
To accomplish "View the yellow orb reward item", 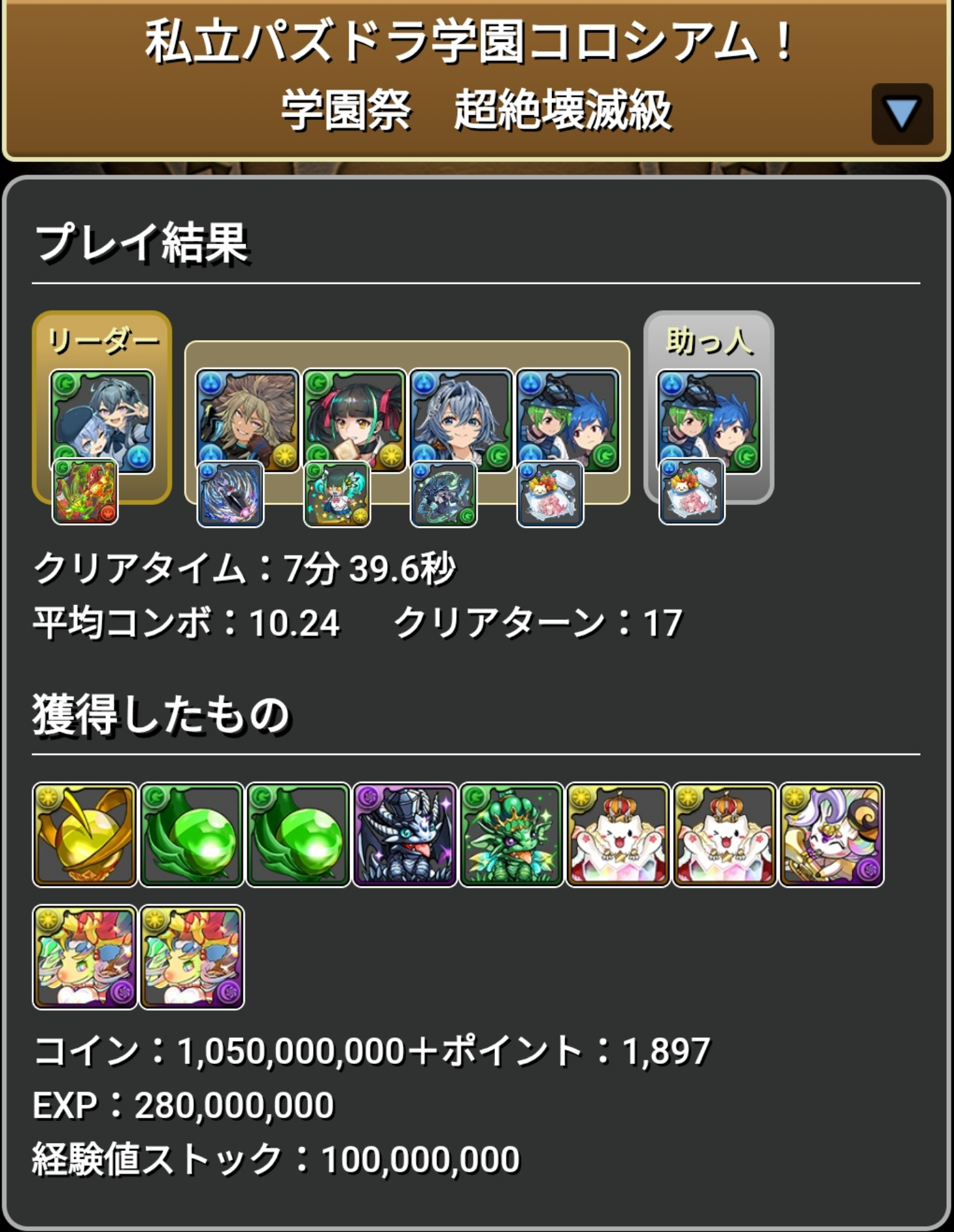I will 85,834.
